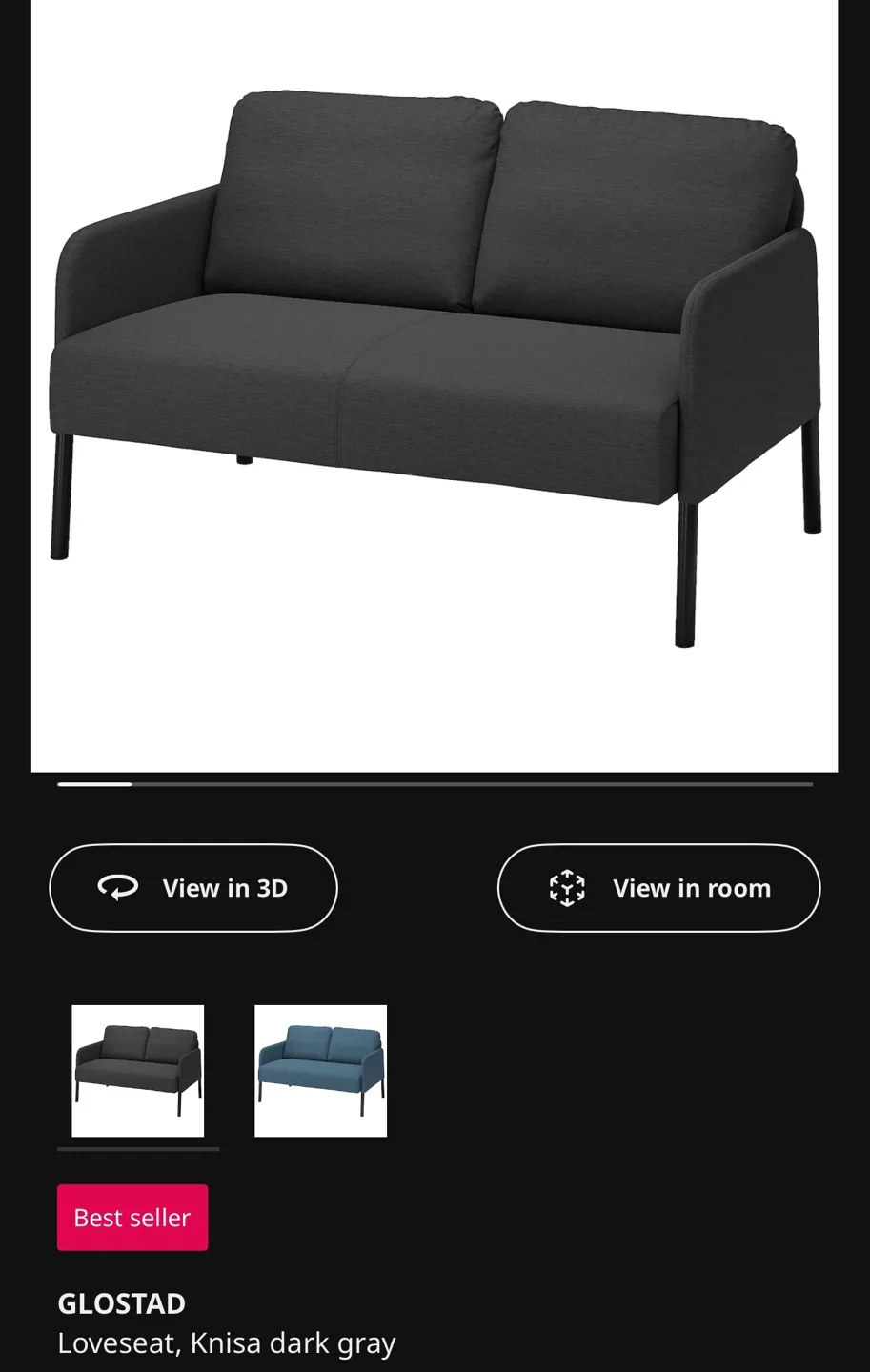Open View in room AR feature
Viewport: 870px width, 1372px height.
tap(658, 888)
